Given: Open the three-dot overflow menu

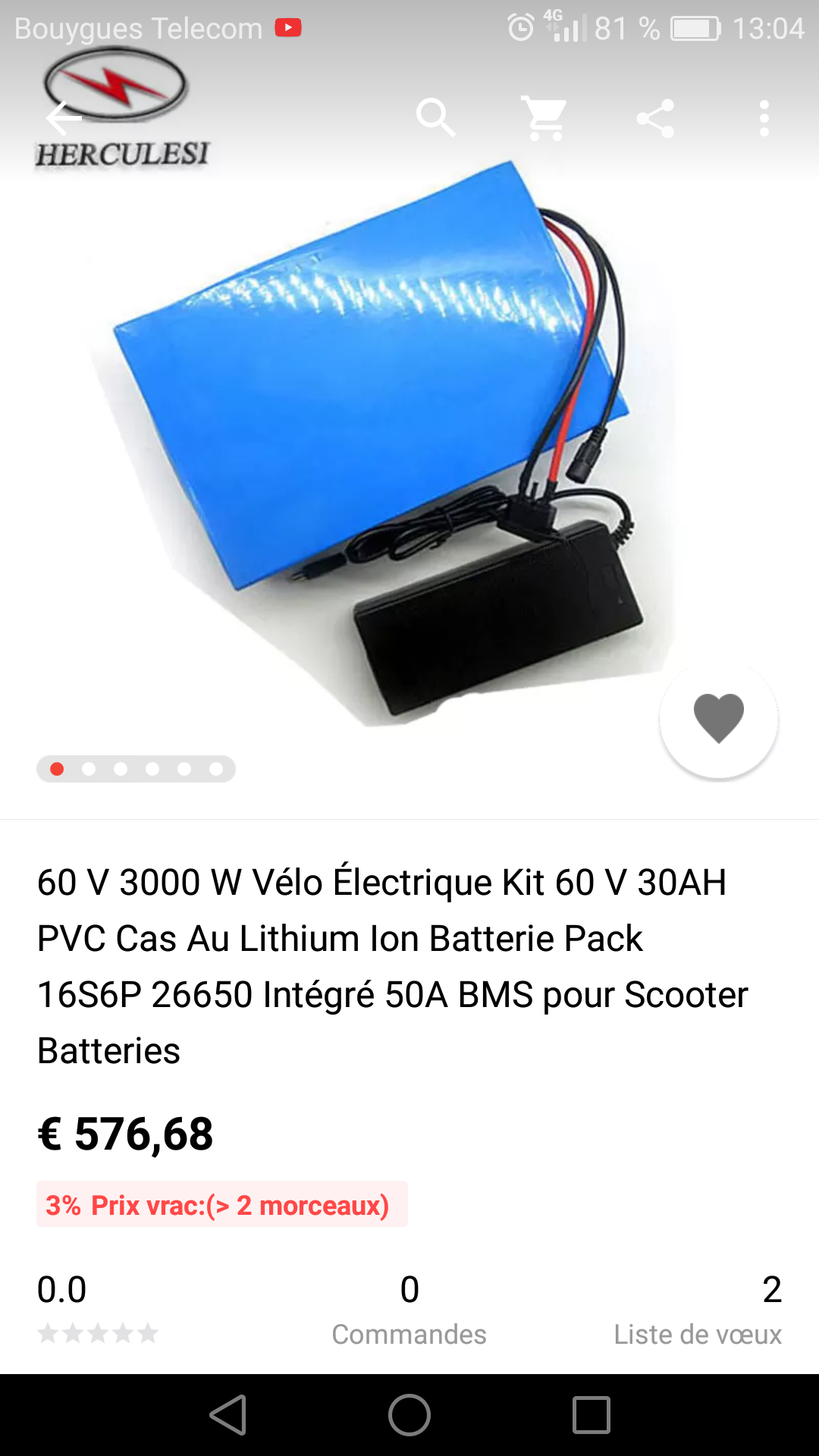Looking at the screenshot, I should [x=764, y=118].
